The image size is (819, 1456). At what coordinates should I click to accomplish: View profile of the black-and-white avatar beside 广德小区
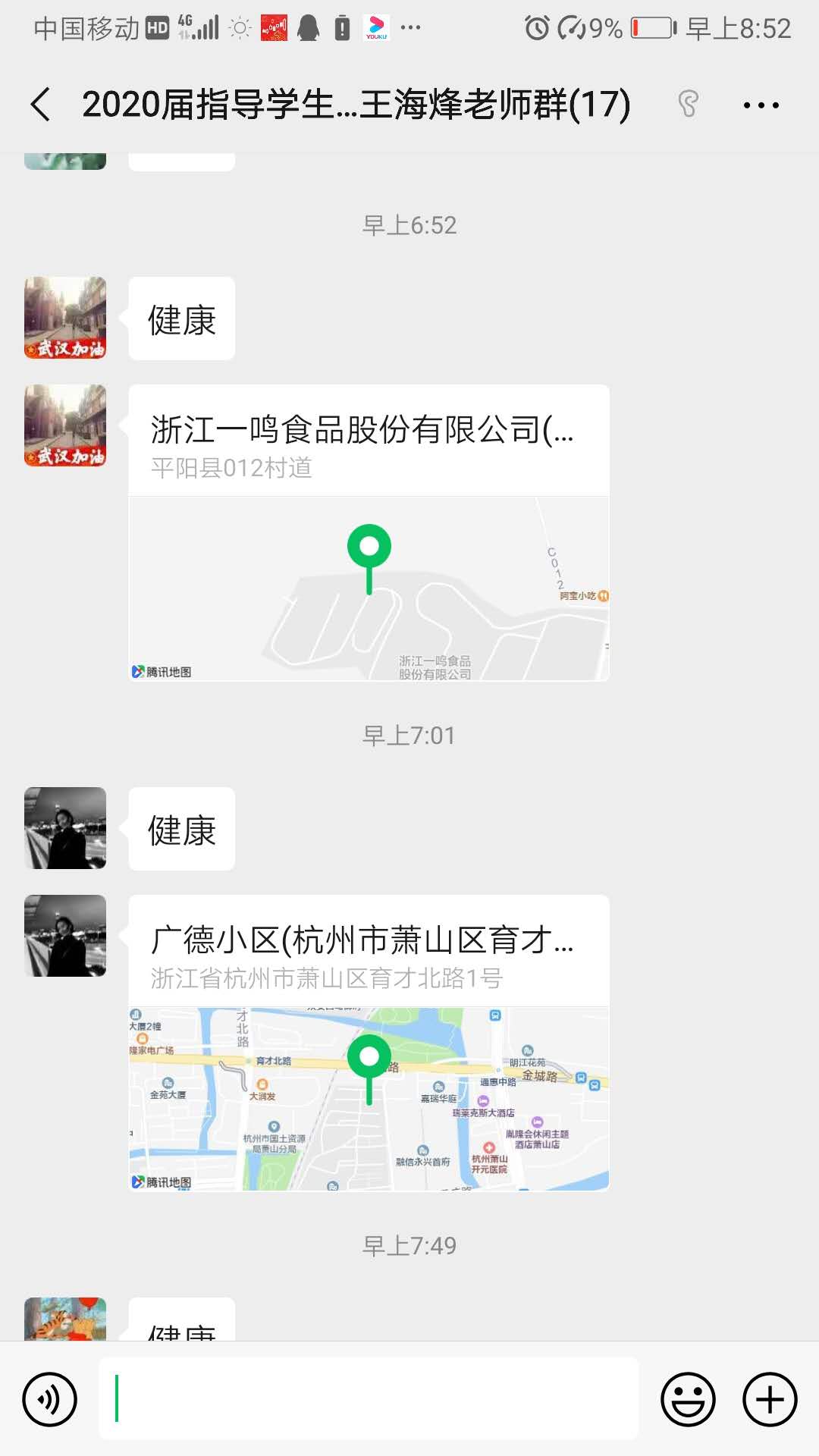point(65,935)
